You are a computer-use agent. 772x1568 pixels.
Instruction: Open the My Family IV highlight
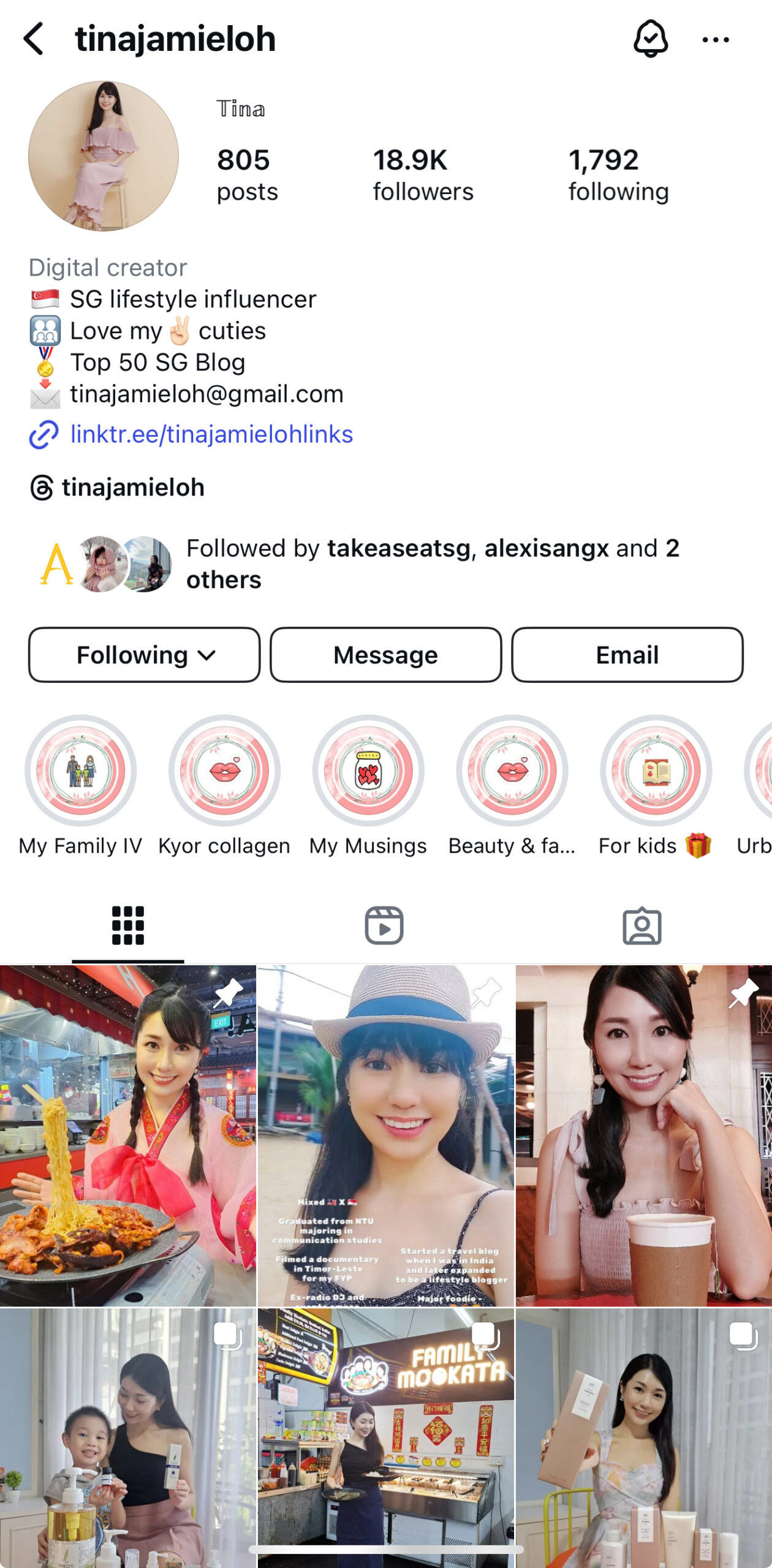(x=80, y=771)
